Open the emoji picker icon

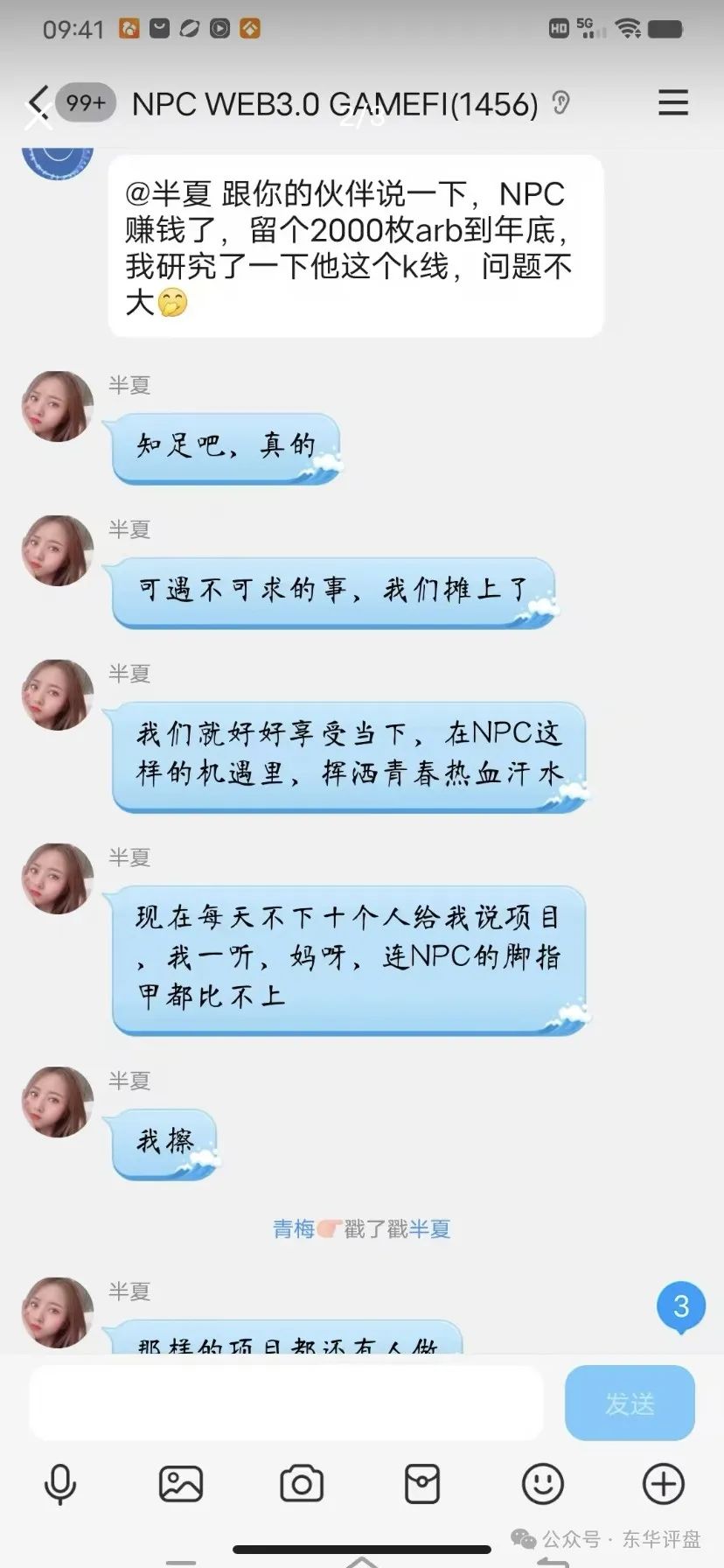coord(543,1484)
